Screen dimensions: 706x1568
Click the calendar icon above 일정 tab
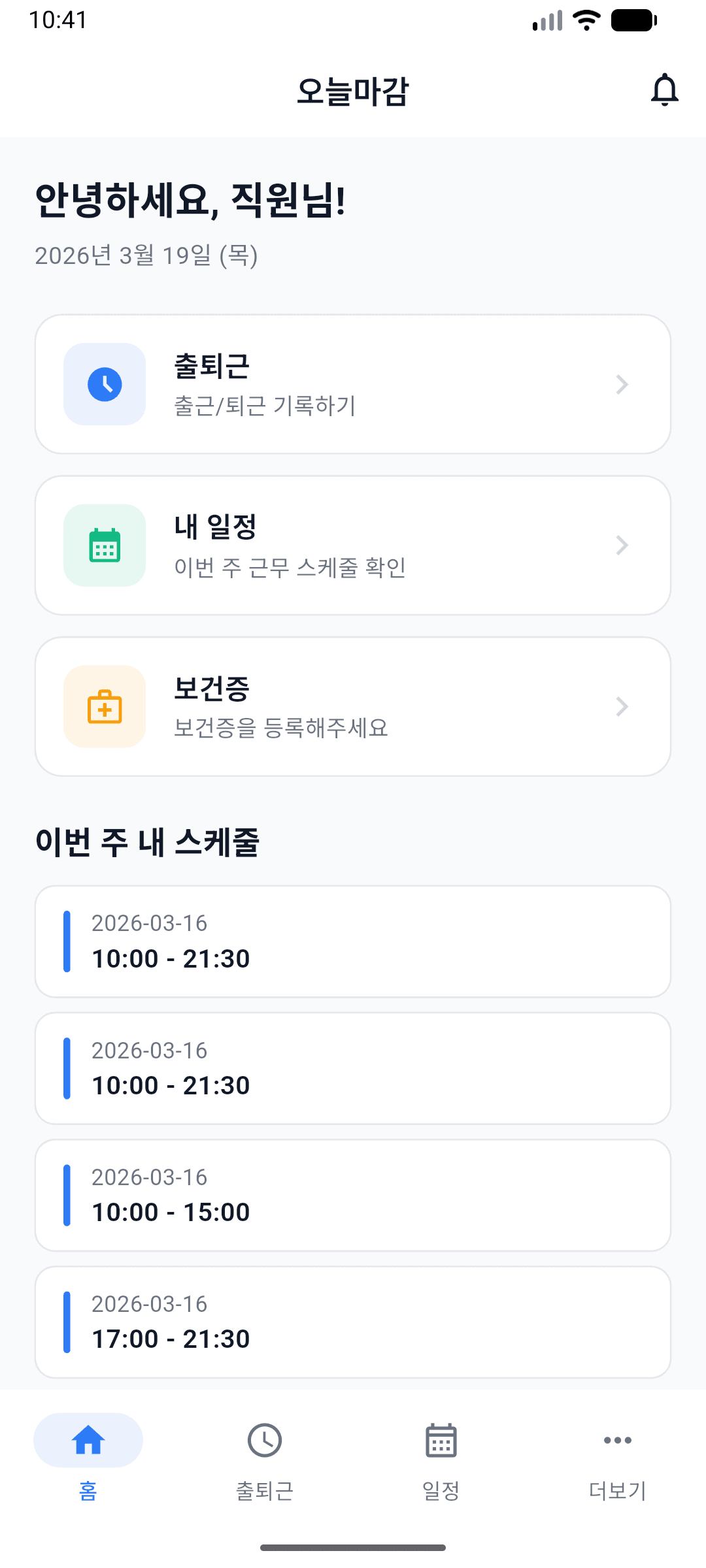441,1441
